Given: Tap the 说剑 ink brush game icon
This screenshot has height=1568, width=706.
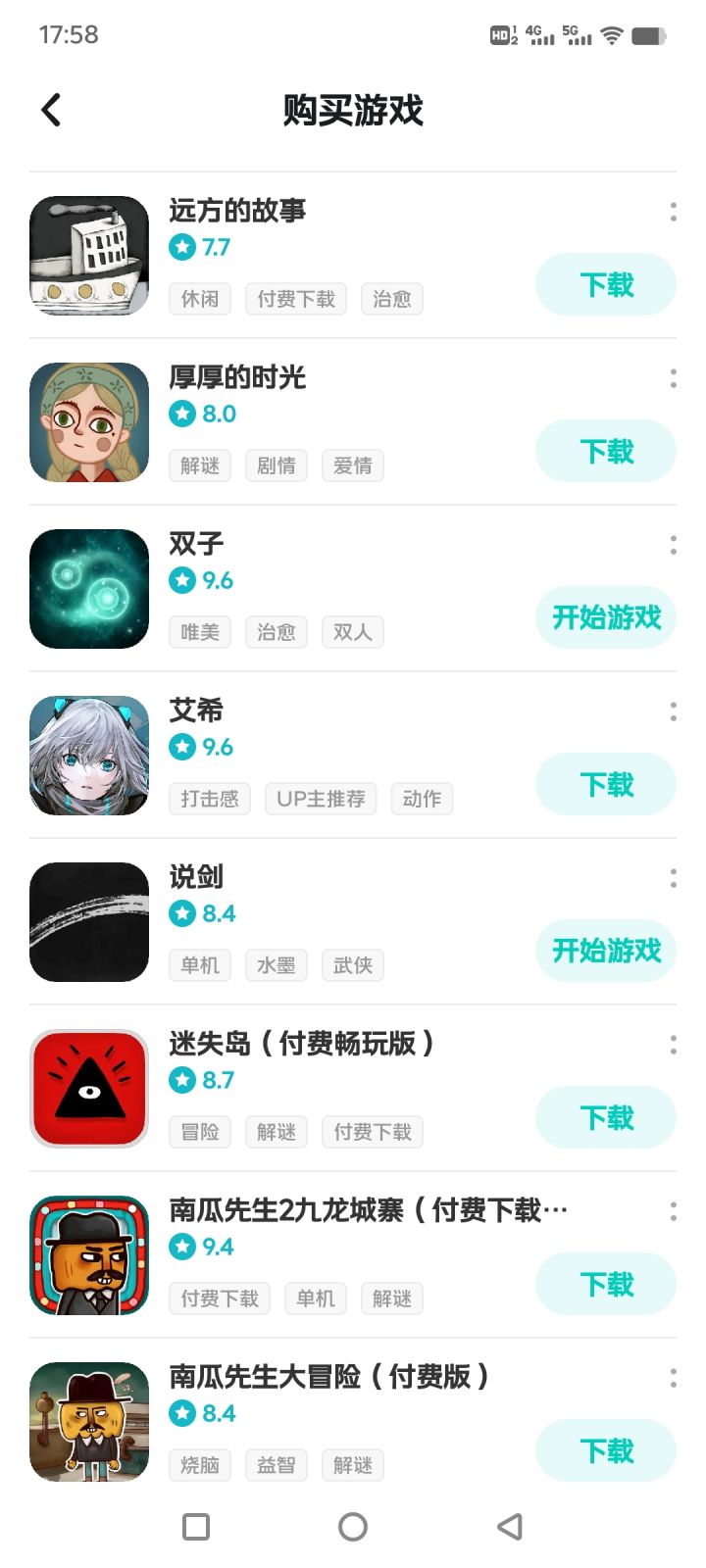Looking at the screenshot, I should pos(88,921).
